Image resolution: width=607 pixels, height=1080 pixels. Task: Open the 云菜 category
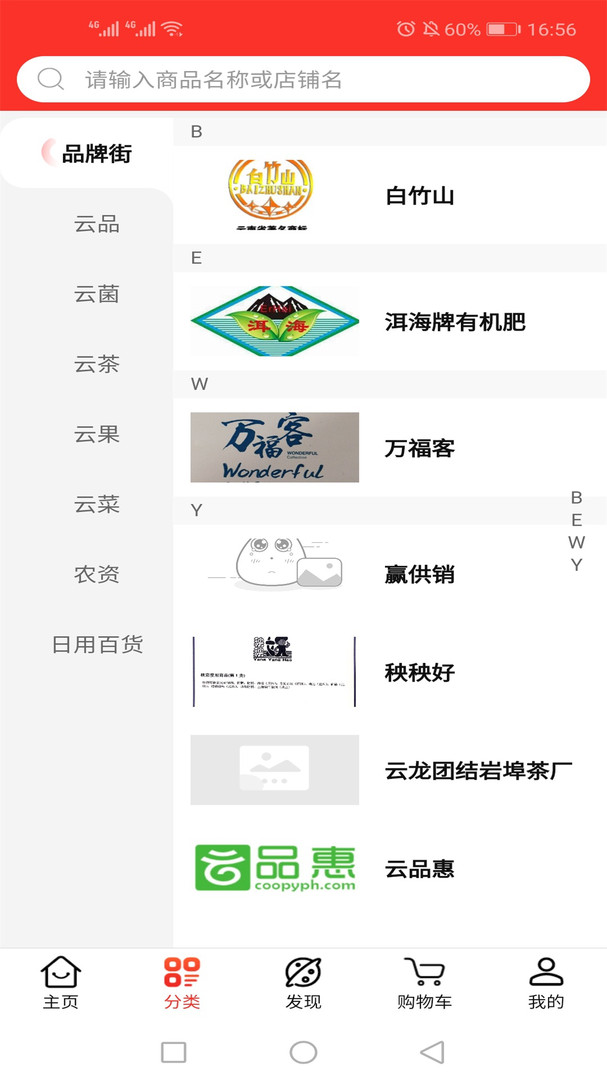coord(97,504)
